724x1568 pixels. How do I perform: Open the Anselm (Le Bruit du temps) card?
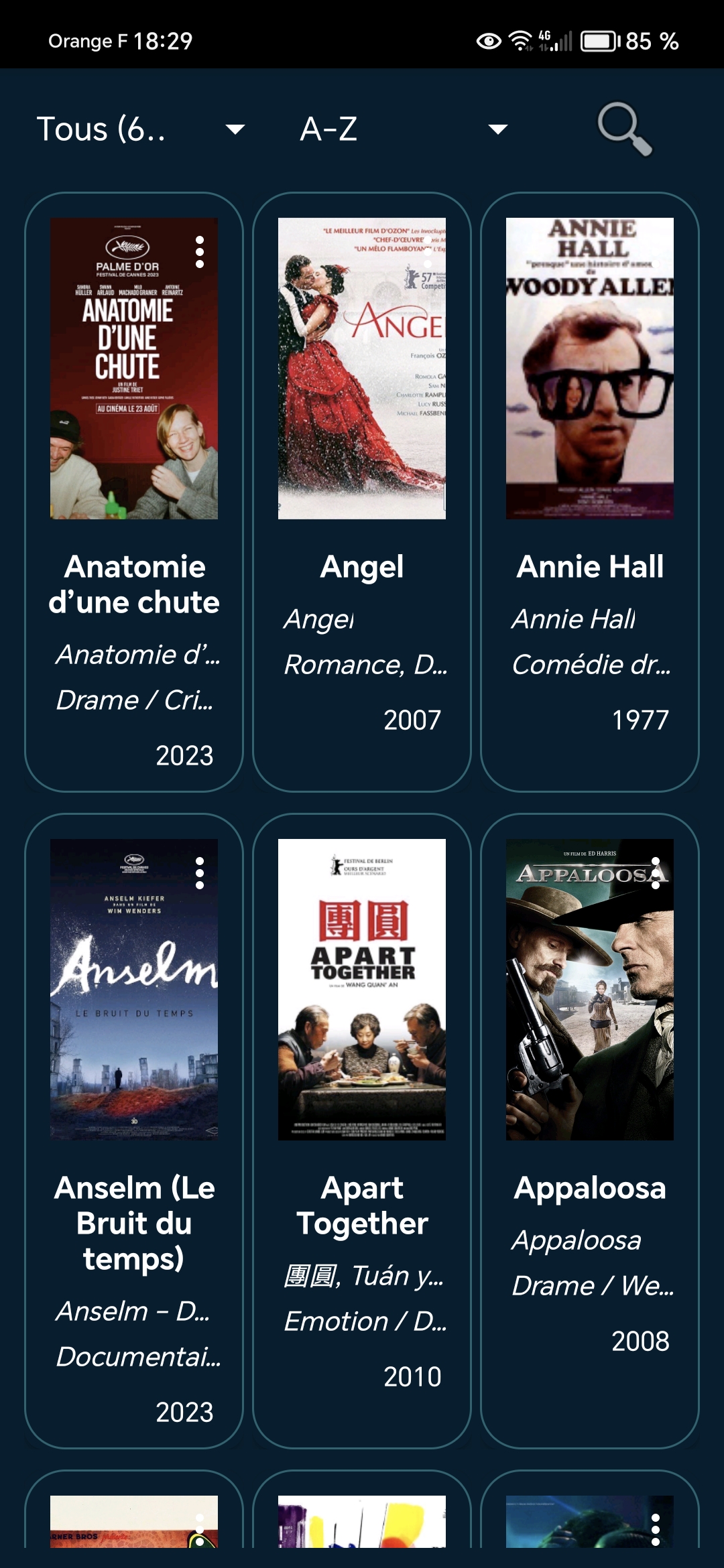(x=134, y=1222)
